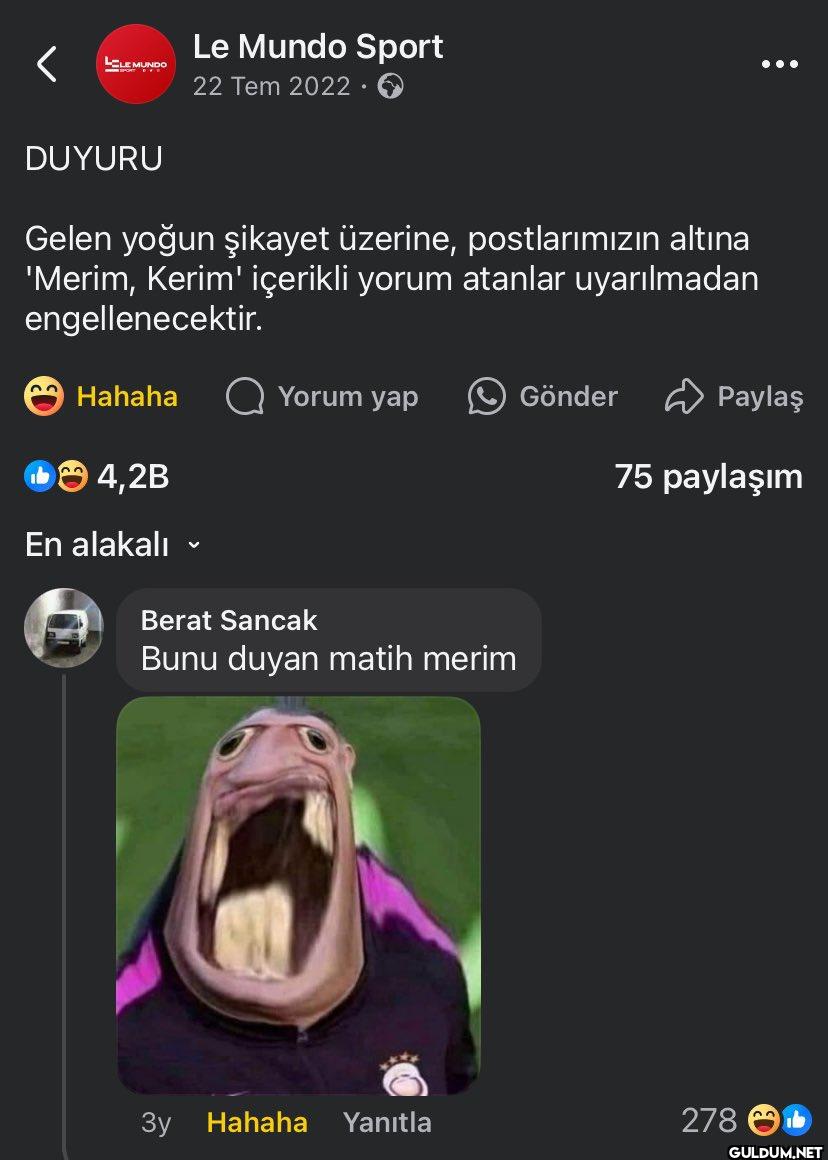Open the 75 paylaşım shares list
Image resolution: width=828 pixels, height=1160 pixels.
tap(708, 477)
